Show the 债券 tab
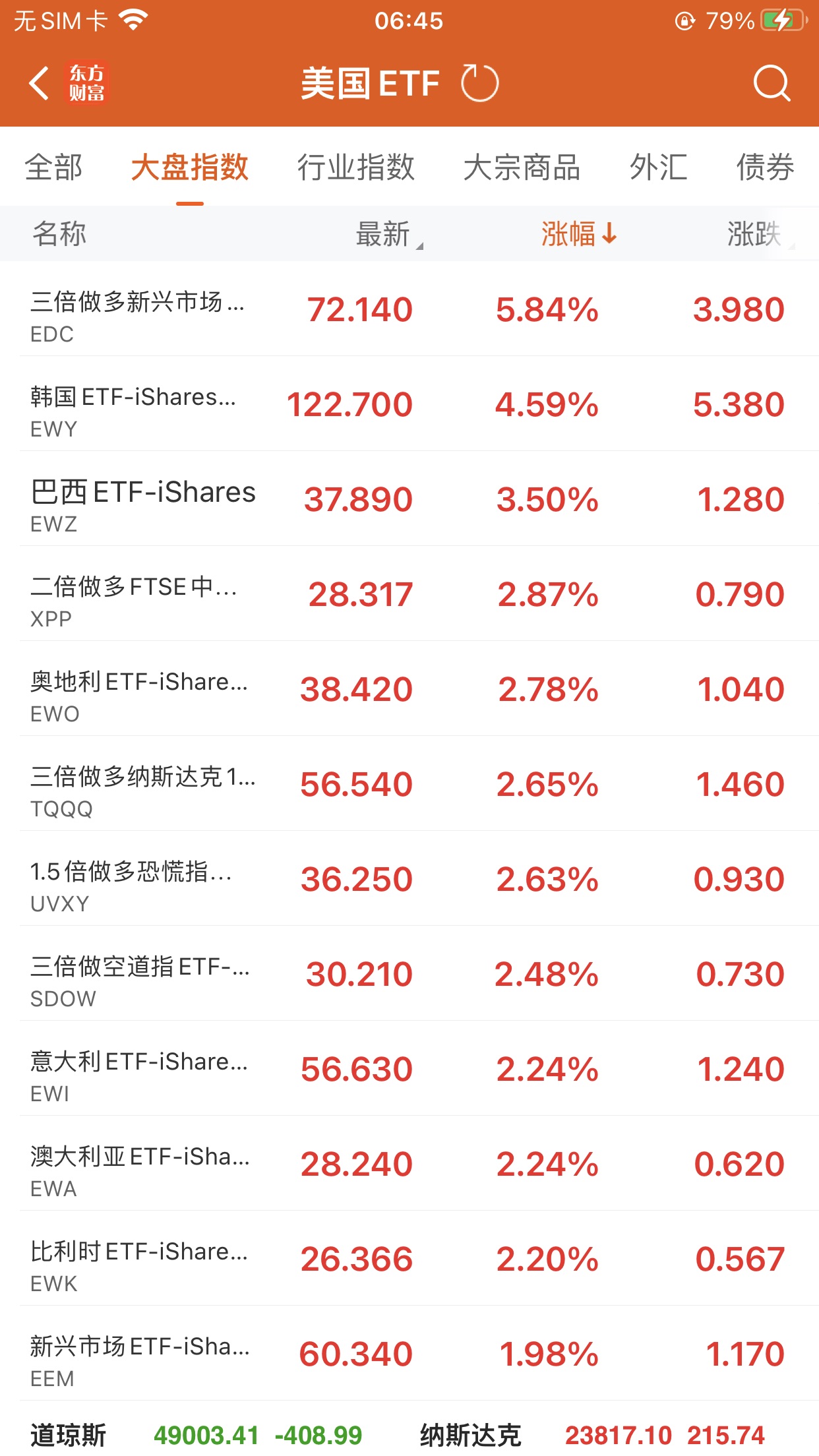 pyautogui.click(x=765, y=167)
